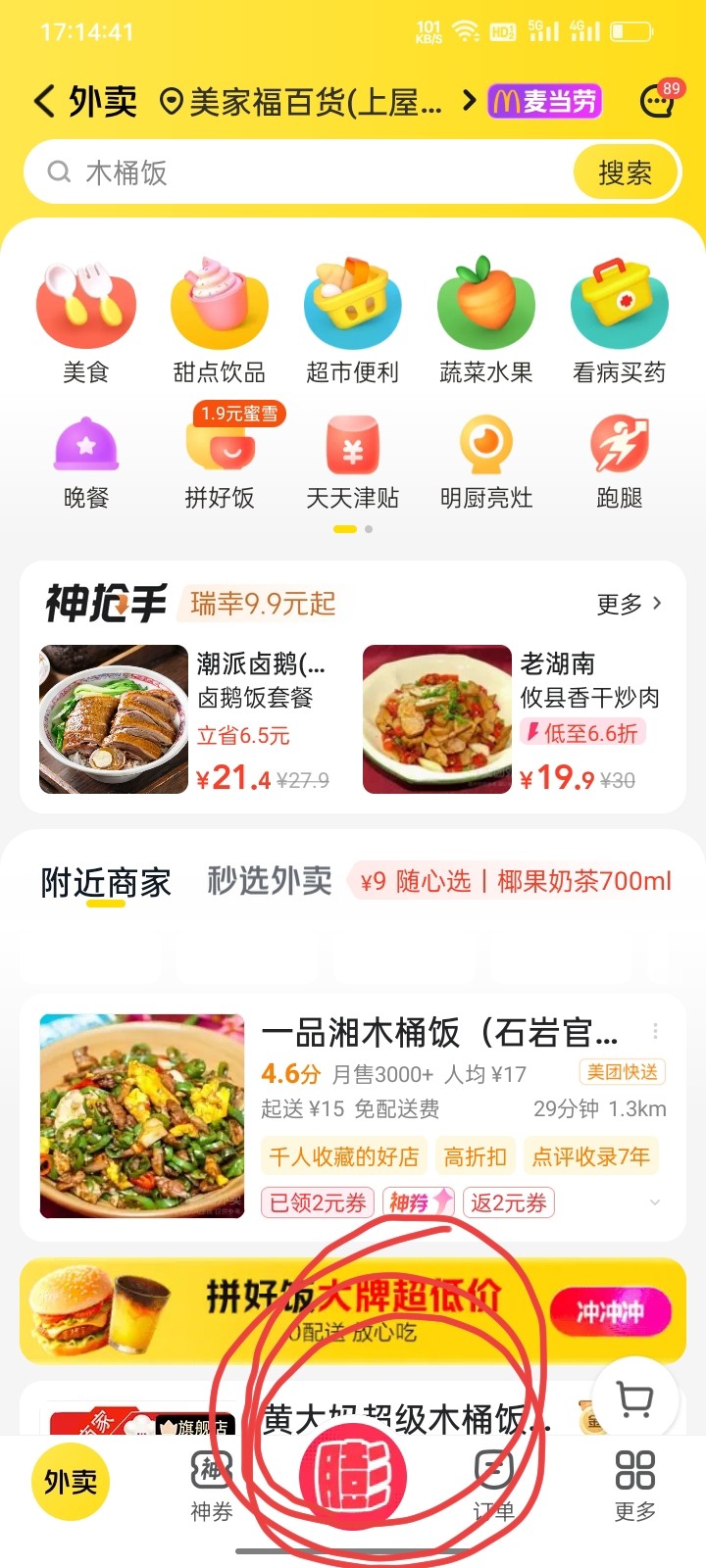The height and width of the screenshot is (1568, 706).
Task: View 更多 神抢手 deals
Action: click(629, 604)
